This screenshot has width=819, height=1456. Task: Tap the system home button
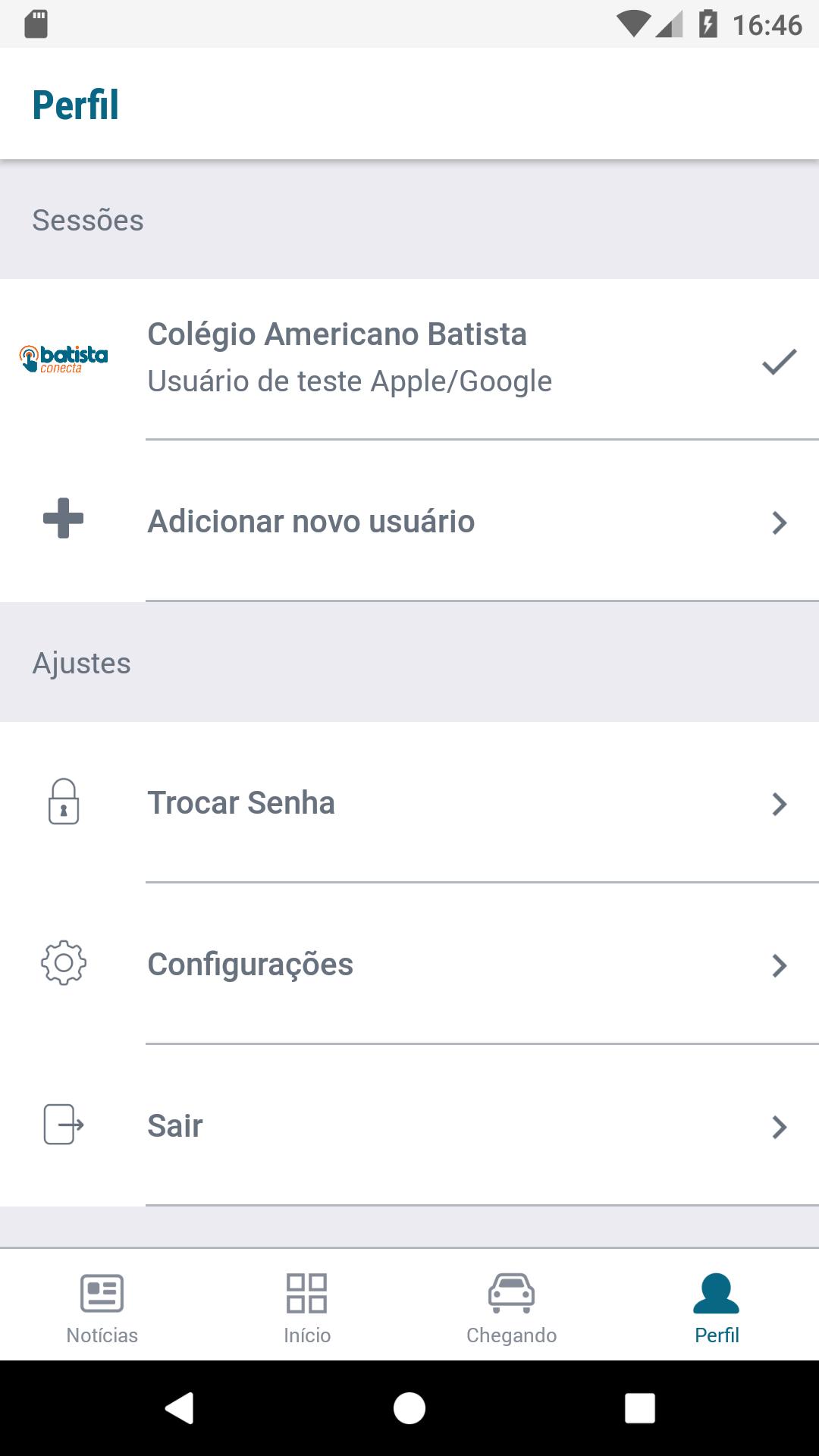click(x=409, y=1408)
